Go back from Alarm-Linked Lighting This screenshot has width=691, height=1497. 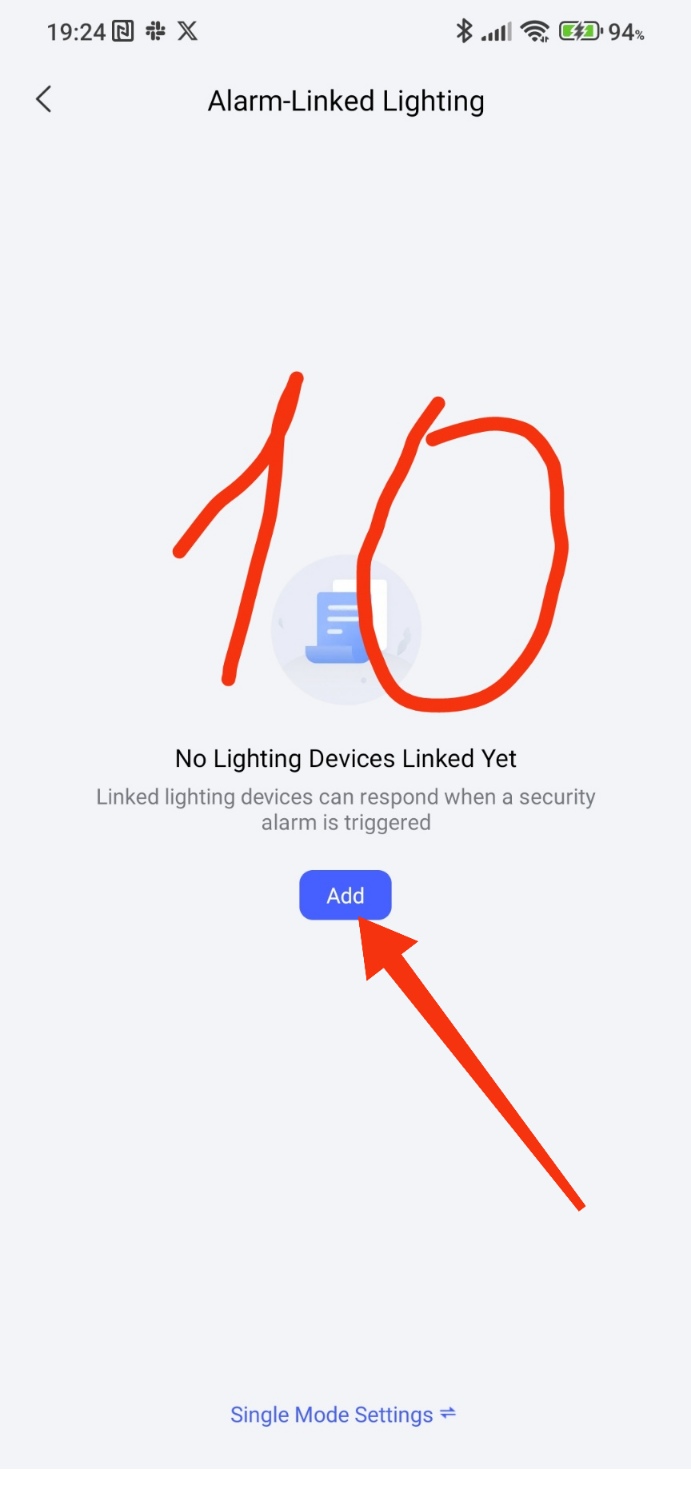(x=43, y=99)
